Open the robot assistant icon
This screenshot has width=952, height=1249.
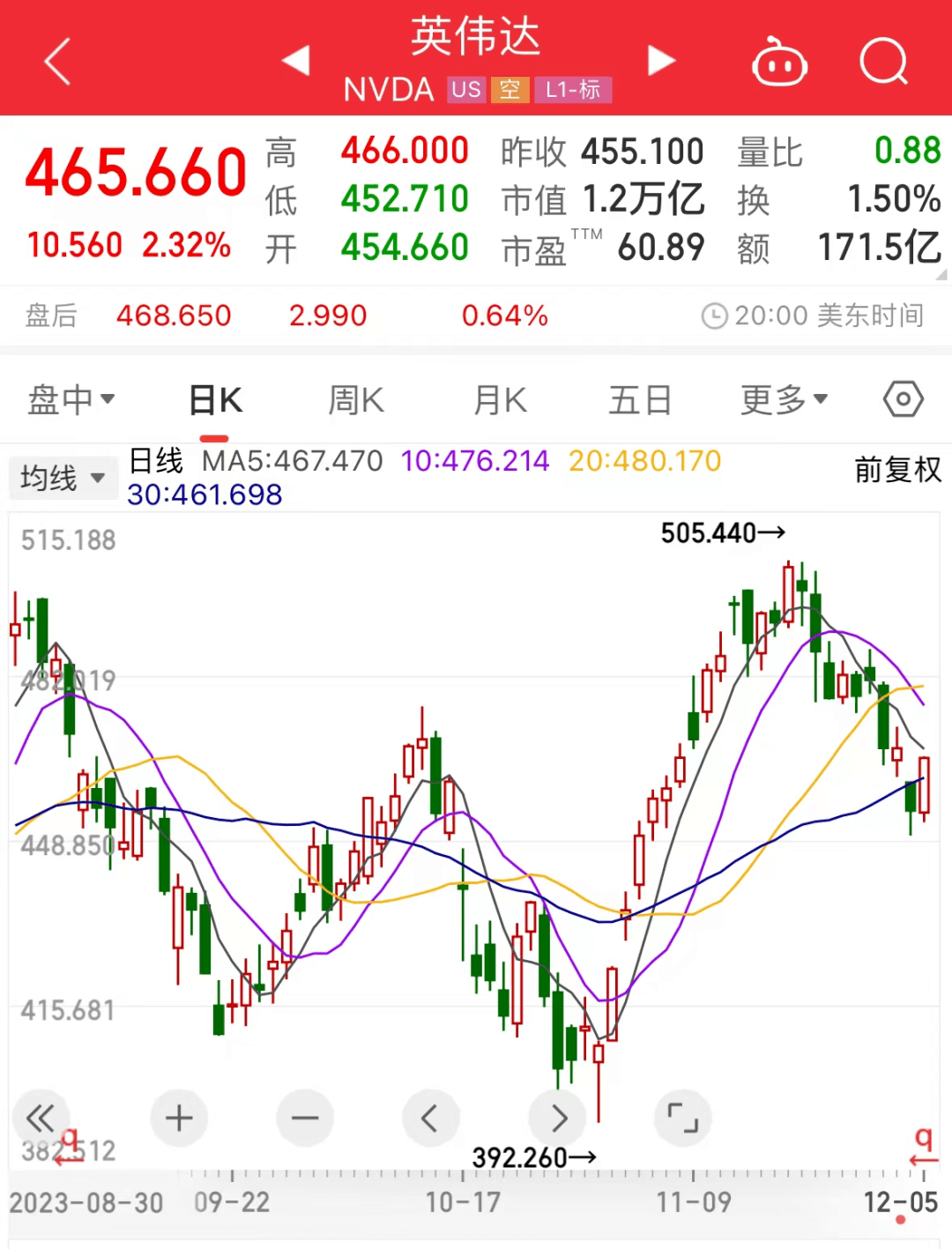click(x=779, y=63)
